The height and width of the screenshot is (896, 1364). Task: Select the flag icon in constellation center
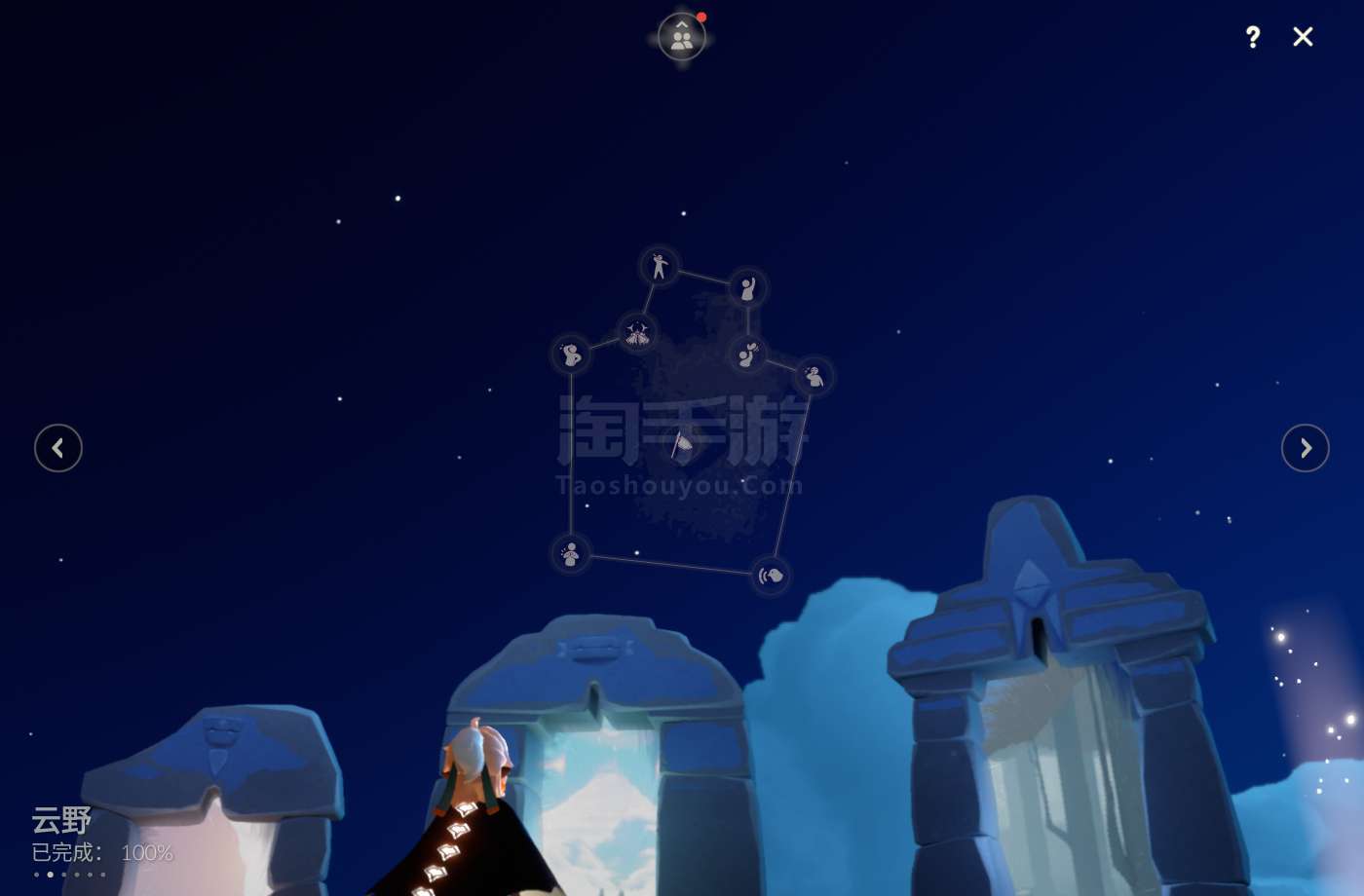(x=682, y=445)
